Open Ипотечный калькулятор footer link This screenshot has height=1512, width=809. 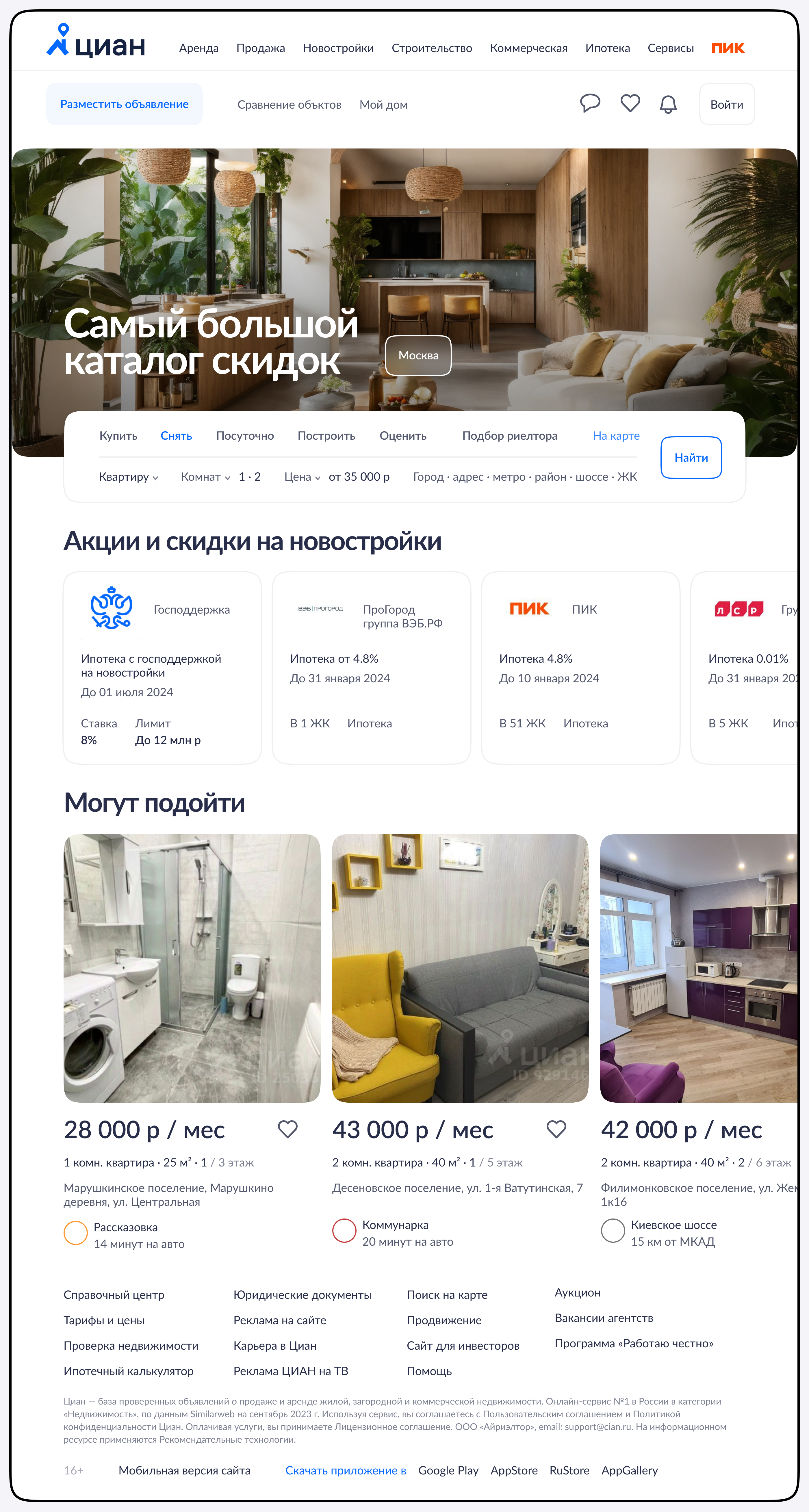click(129, 1371)
